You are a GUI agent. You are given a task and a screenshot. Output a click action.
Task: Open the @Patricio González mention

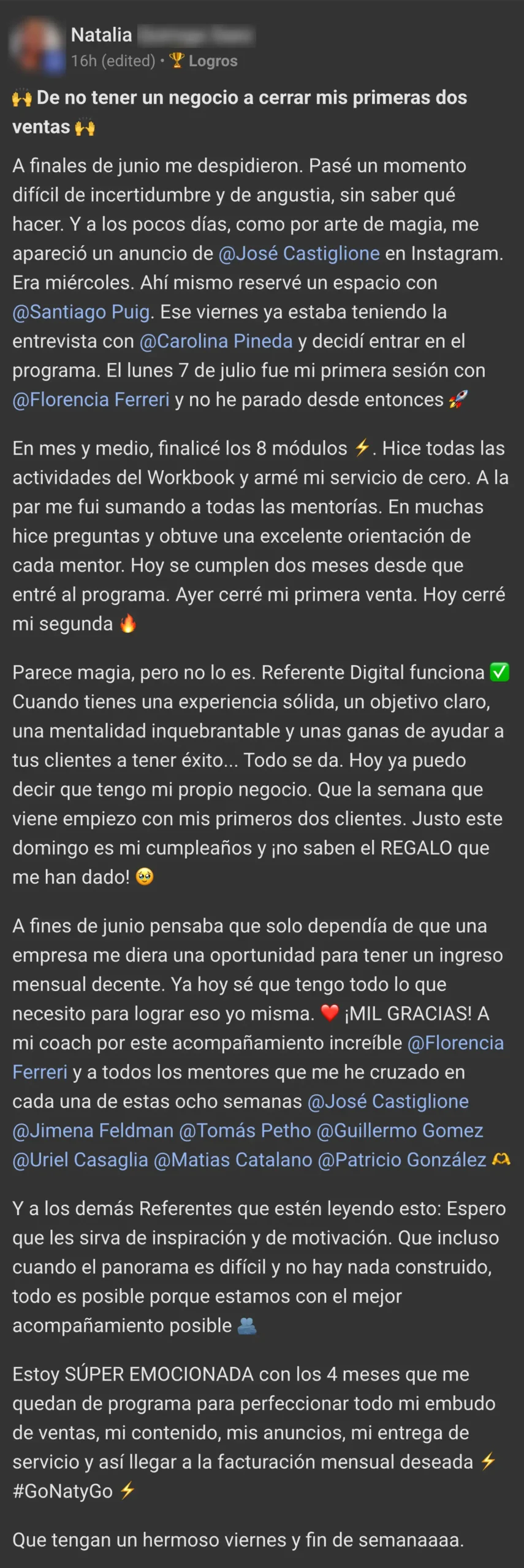tap(401, 1159)
